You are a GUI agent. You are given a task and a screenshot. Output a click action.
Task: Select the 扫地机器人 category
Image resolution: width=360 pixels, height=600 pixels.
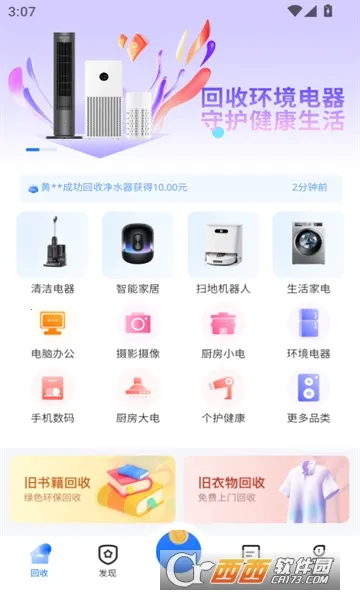click(223, 253)
